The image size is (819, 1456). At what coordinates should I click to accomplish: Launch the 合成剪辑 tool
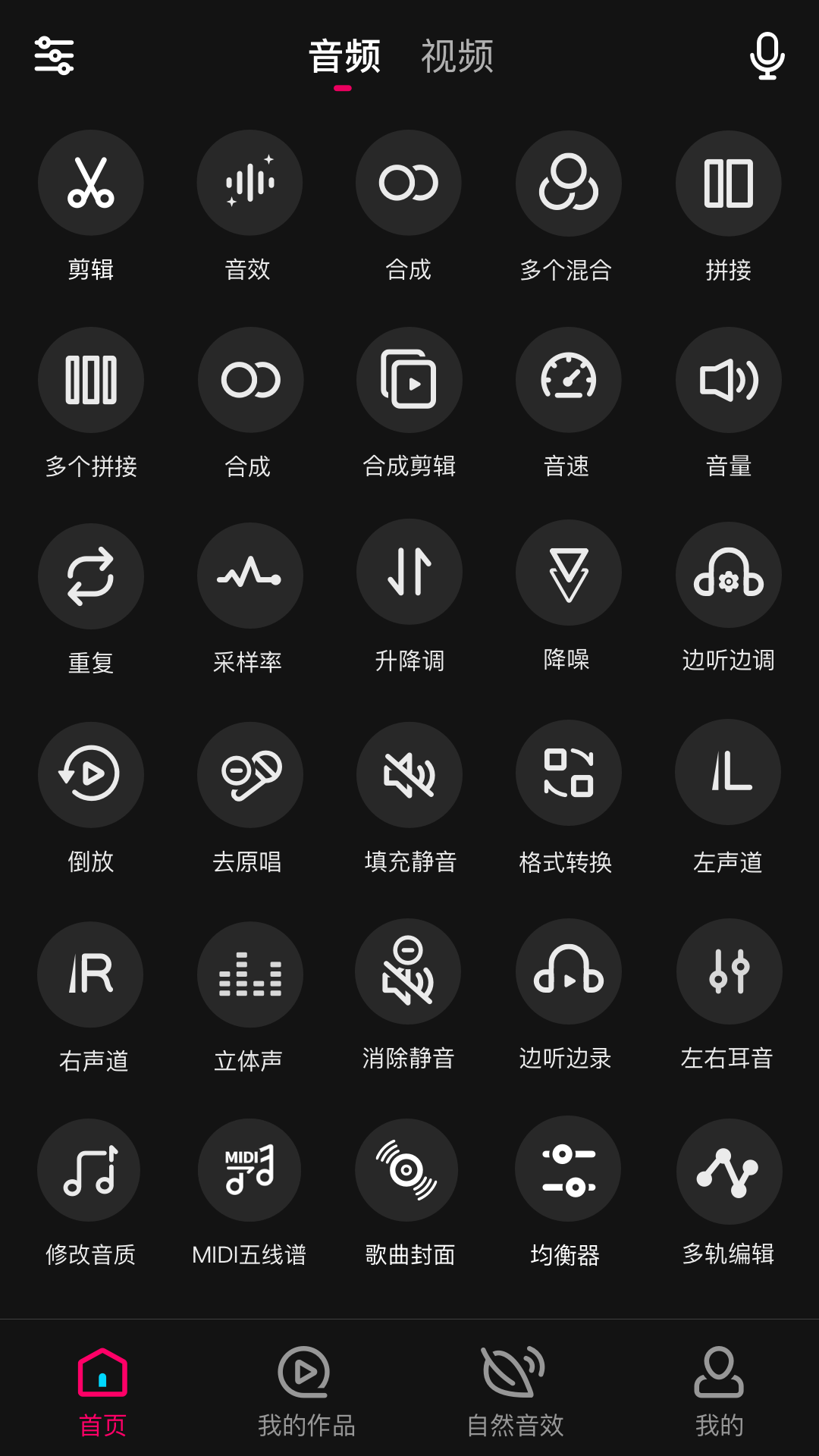[x=409, y=380]
